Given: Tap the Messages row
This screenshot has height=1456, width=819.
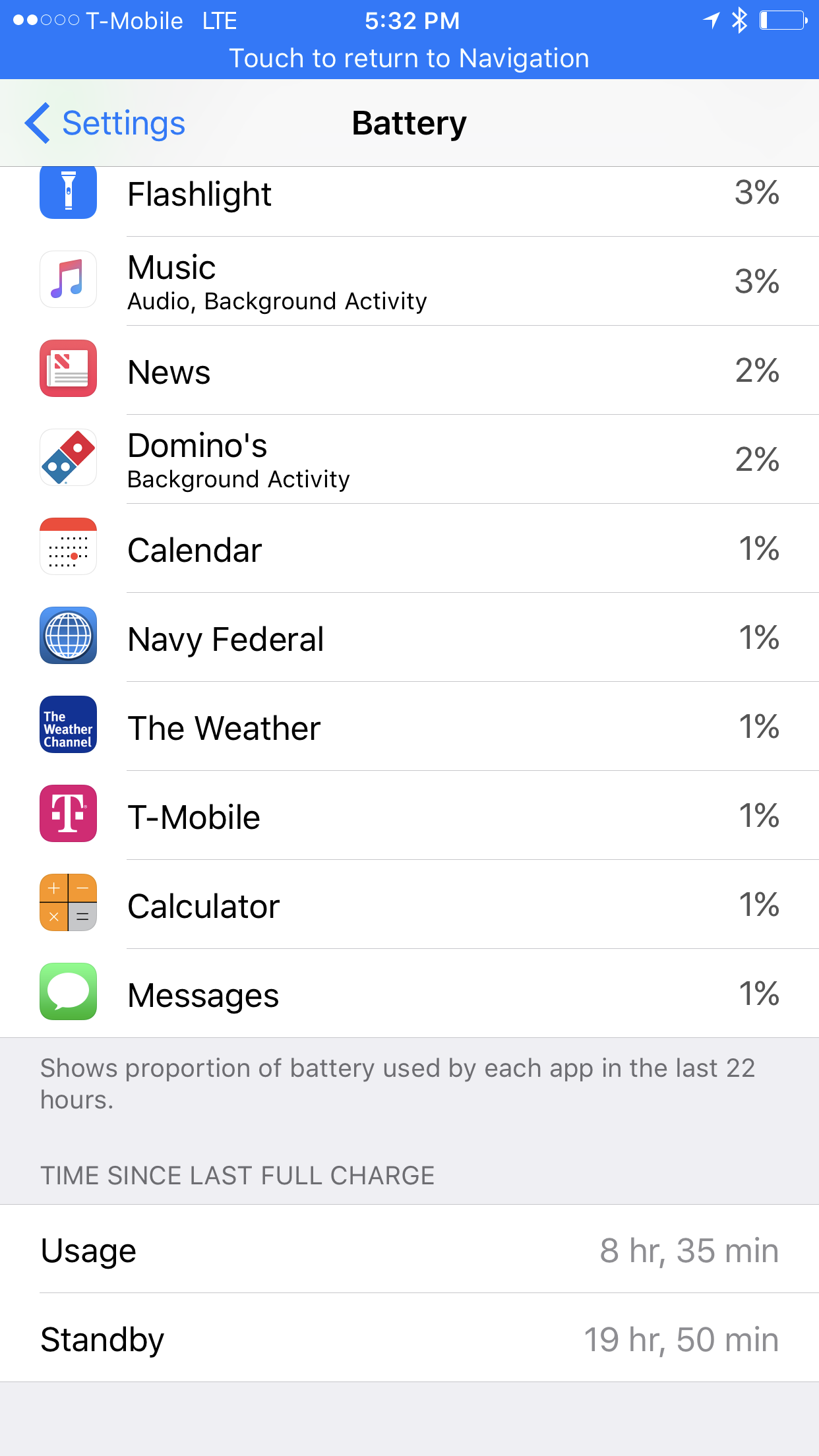Looking at the screenshot, I should [x=409, y=994].
